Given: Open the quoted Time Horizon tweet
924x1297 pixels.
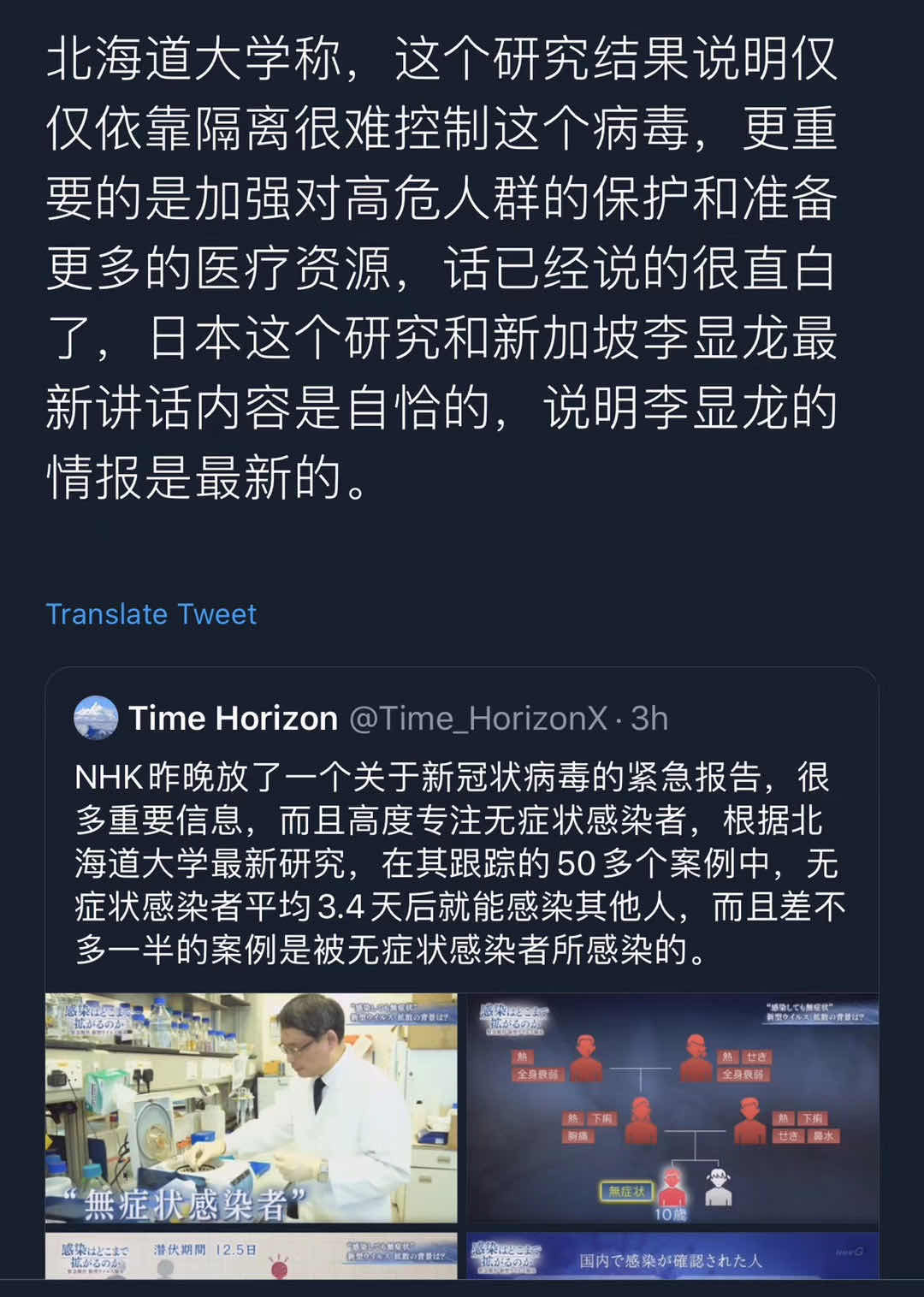Looking at the screenshot, I should 462,864.
